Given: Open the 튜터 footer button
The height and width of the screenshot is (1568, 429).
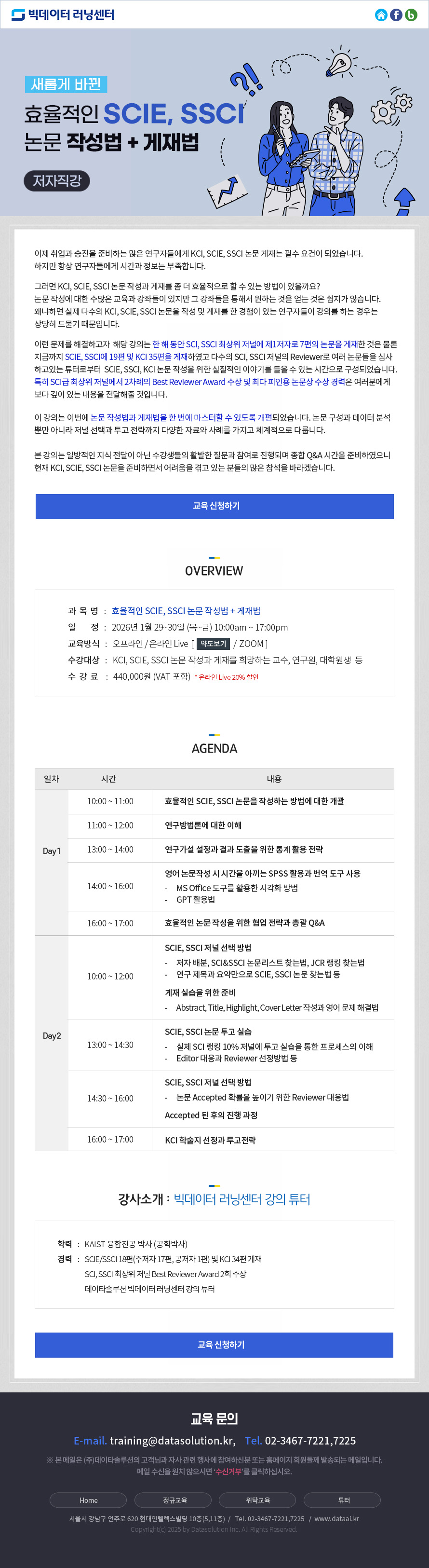Looking at the screenshot, I should (x=342, y=1500).
